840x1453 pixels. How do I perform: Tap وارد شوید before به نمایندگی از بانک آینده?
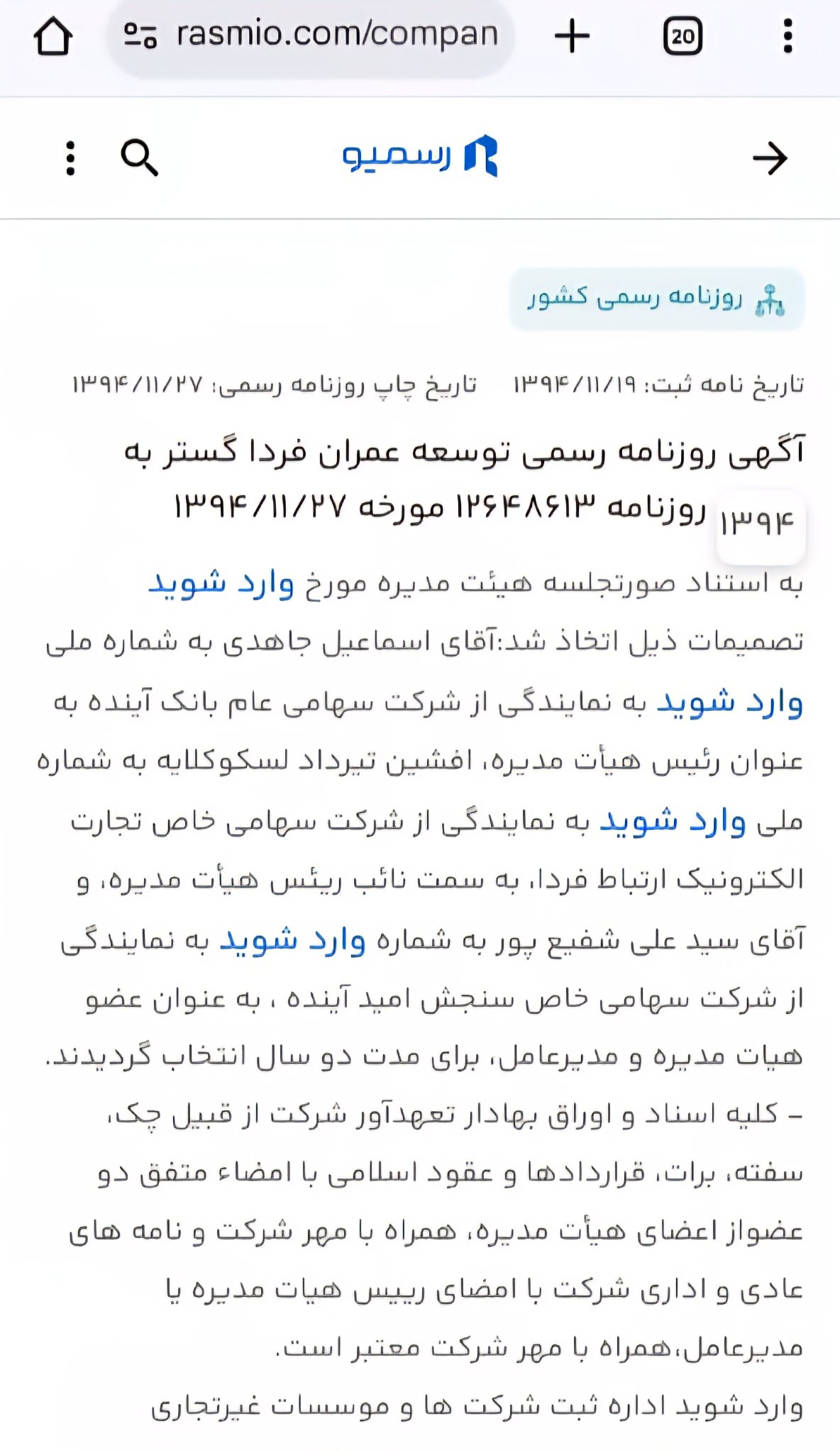[x=730, y=702]
